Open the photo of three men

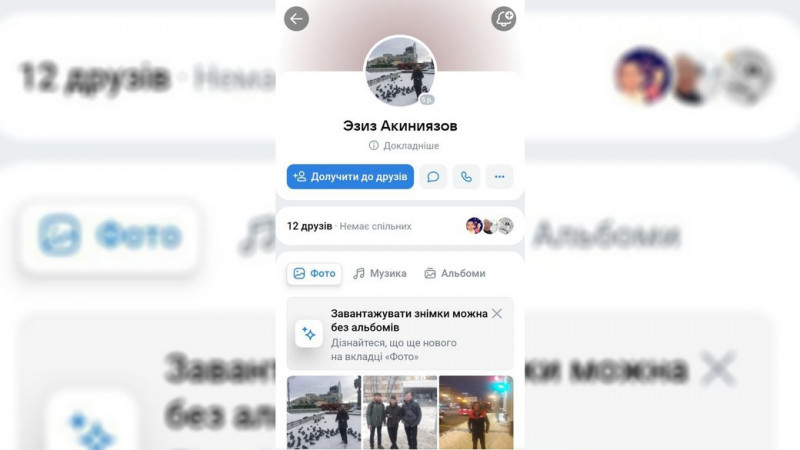399,412
